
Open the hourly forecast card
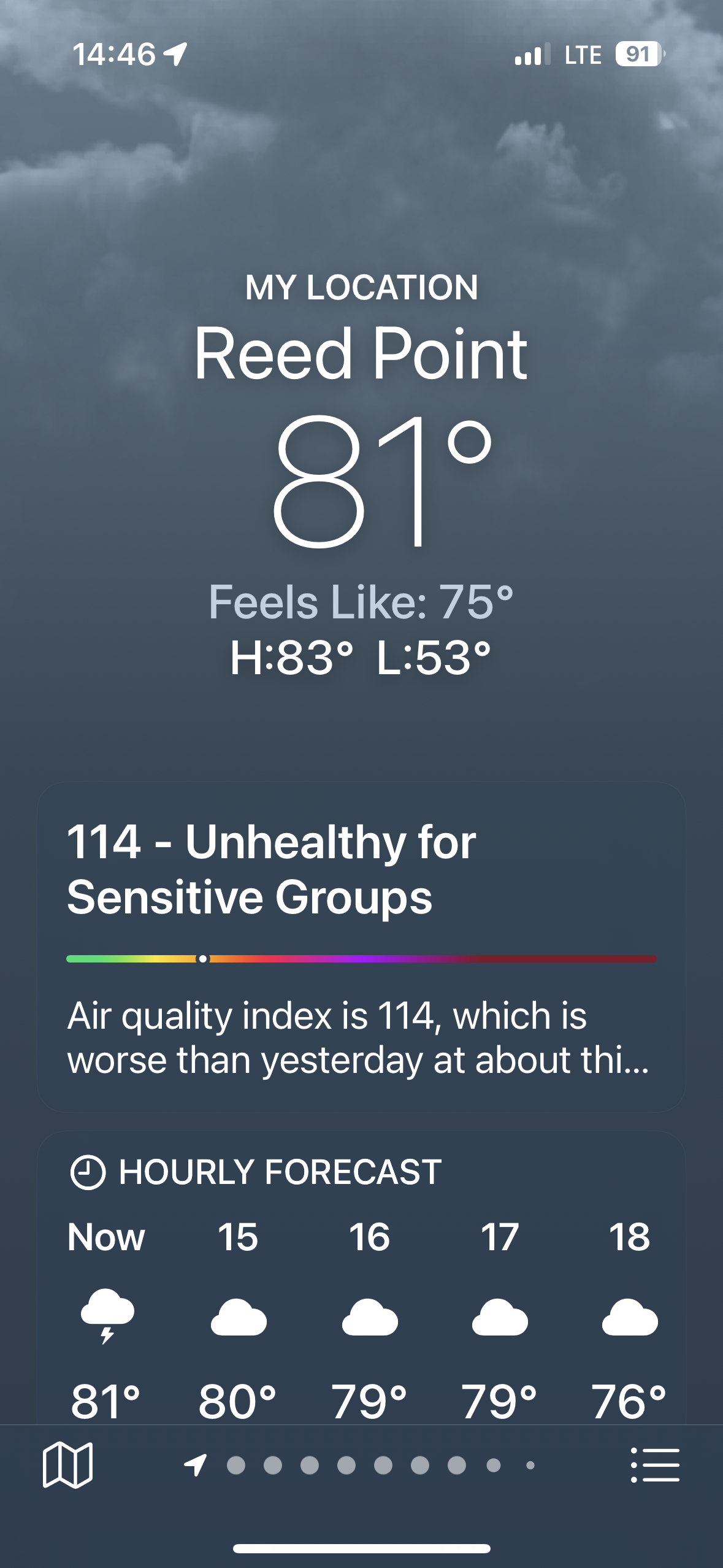361,1276
